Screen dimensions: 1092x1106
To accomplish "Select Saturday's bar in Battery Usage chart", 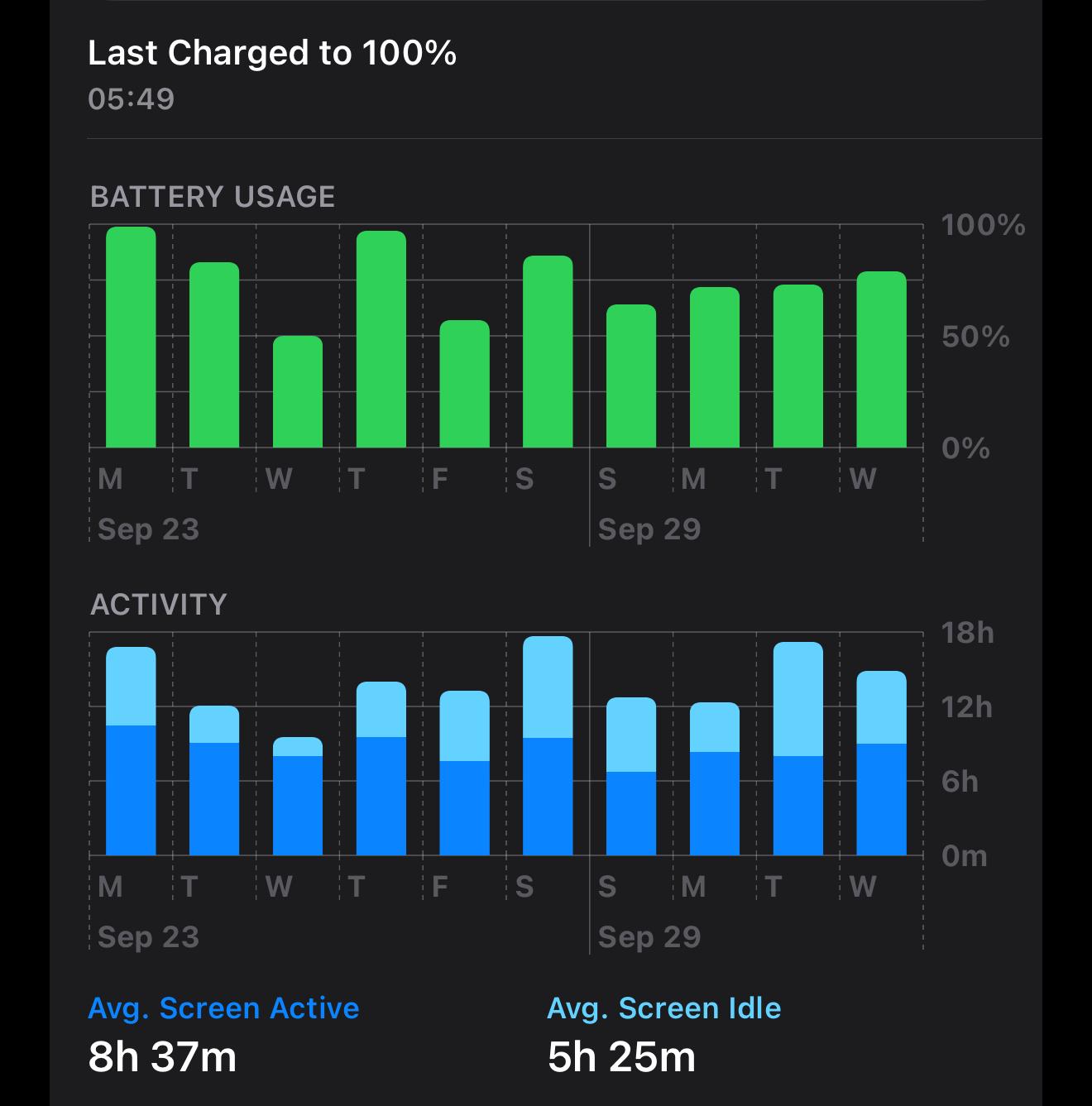I will pyautogui.click(x=548, y=352).
